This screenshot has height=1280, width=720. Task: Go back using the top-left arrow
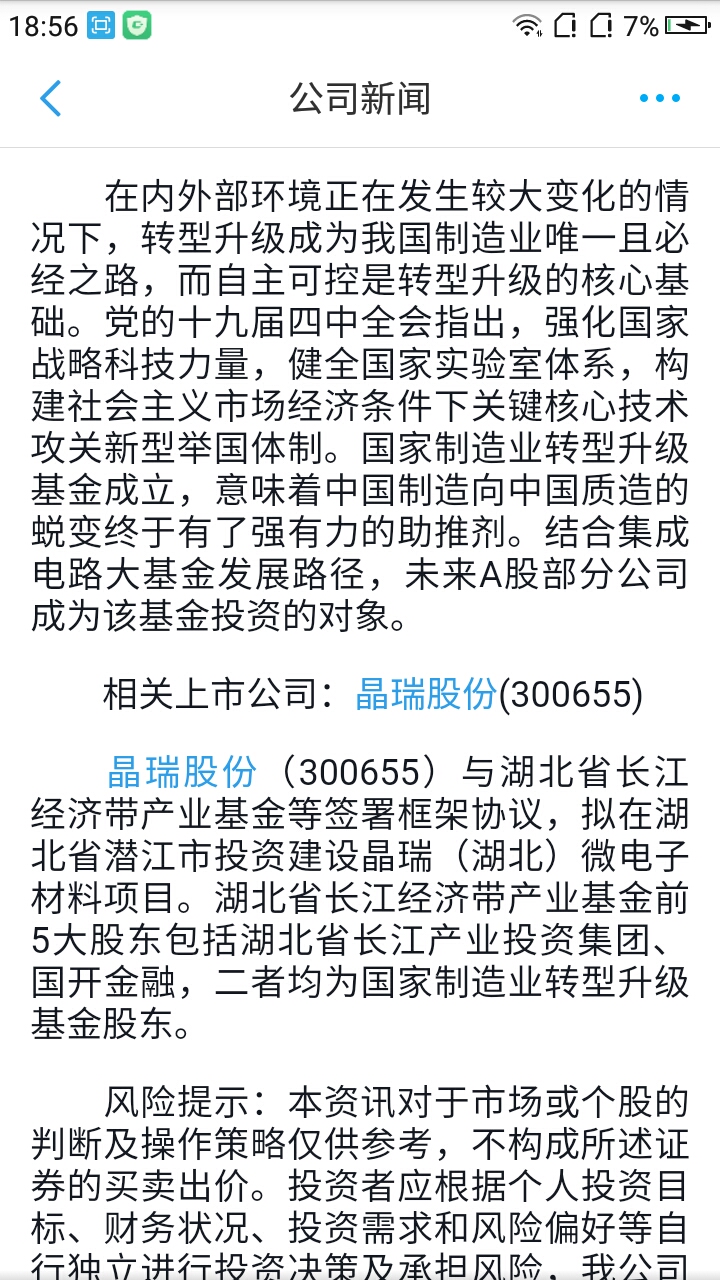point(50,98)
